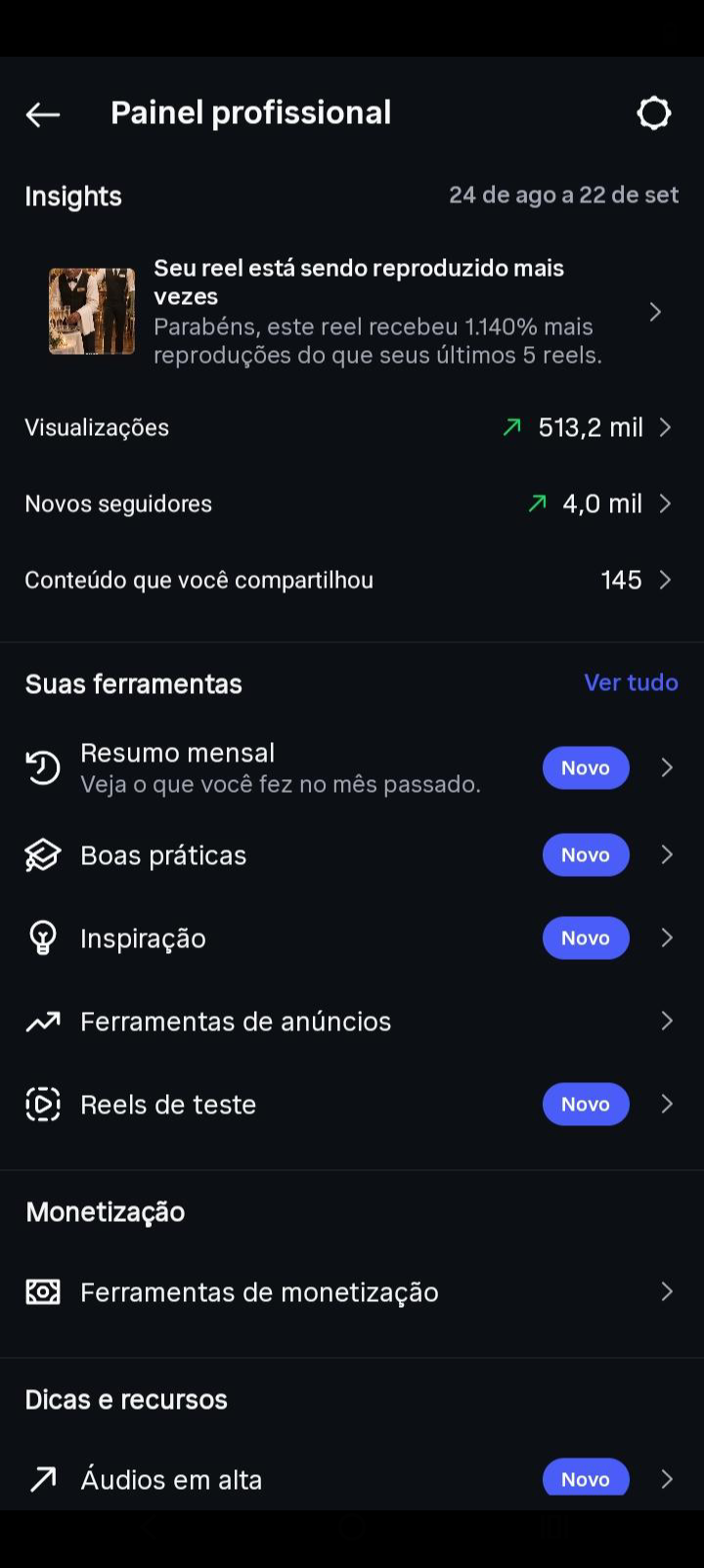View Novos seguidores details

(x=352, y=503)
